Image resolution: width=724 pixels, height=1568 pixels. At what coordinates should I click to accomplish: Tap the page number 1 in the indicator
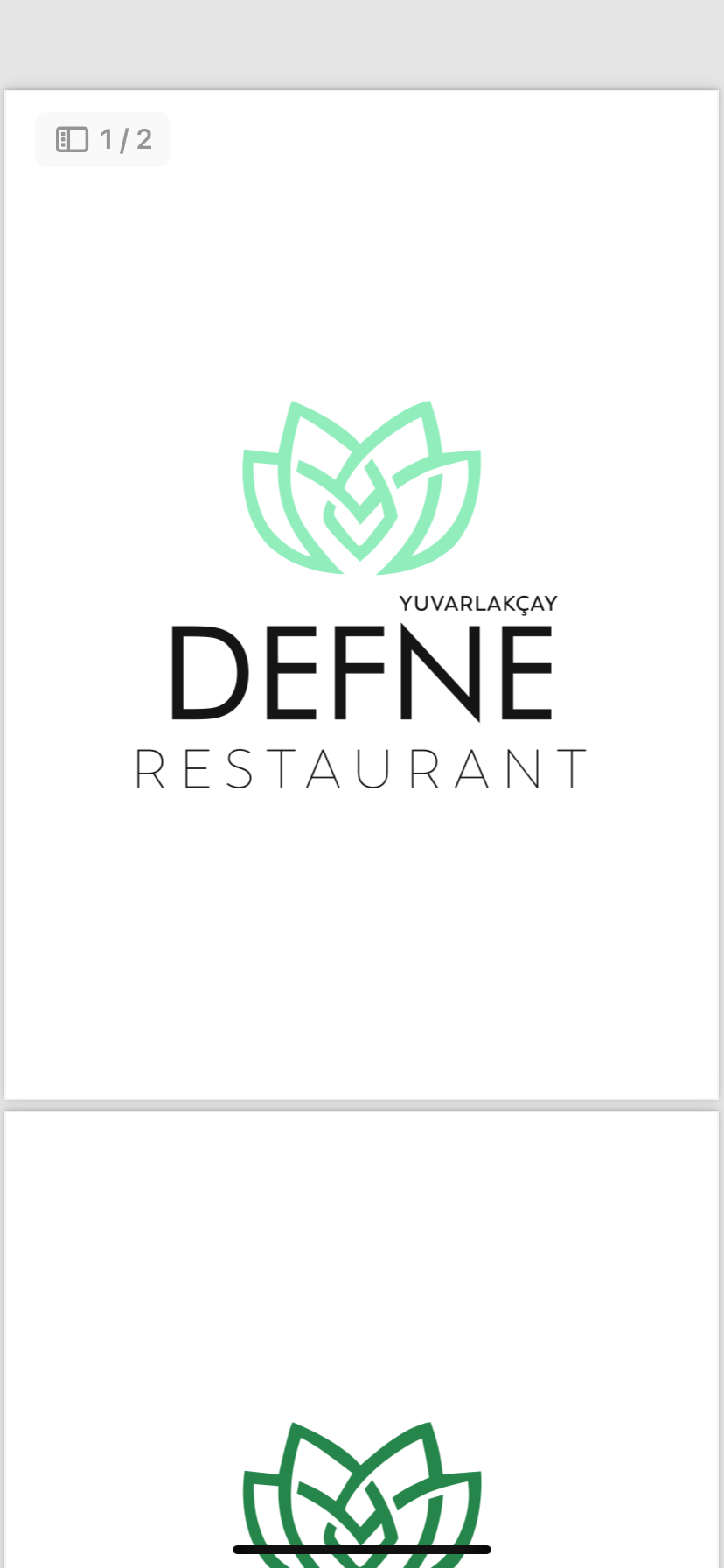[108, 138]
